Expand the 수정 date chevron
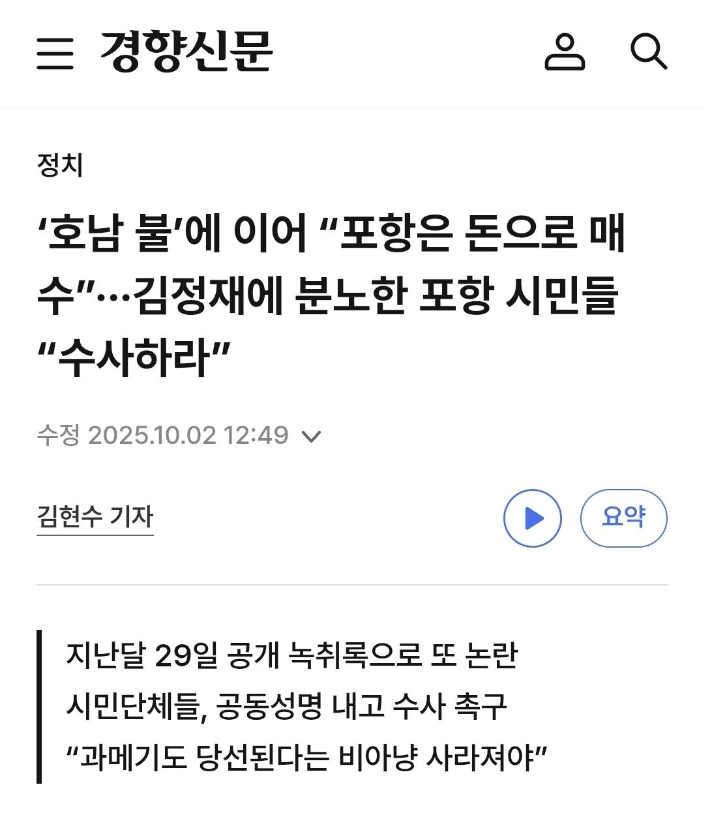 pyautogui.click(x=311, y=437)
